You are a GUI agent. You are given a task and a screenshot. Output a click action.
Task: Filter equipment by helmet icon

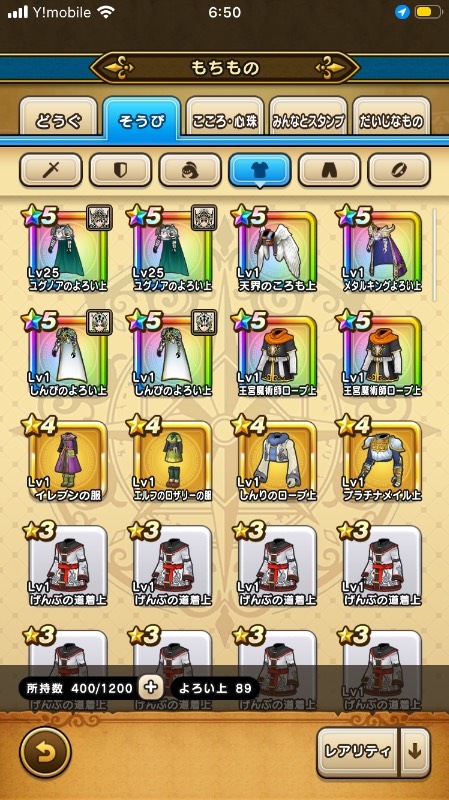coord(190,170)
